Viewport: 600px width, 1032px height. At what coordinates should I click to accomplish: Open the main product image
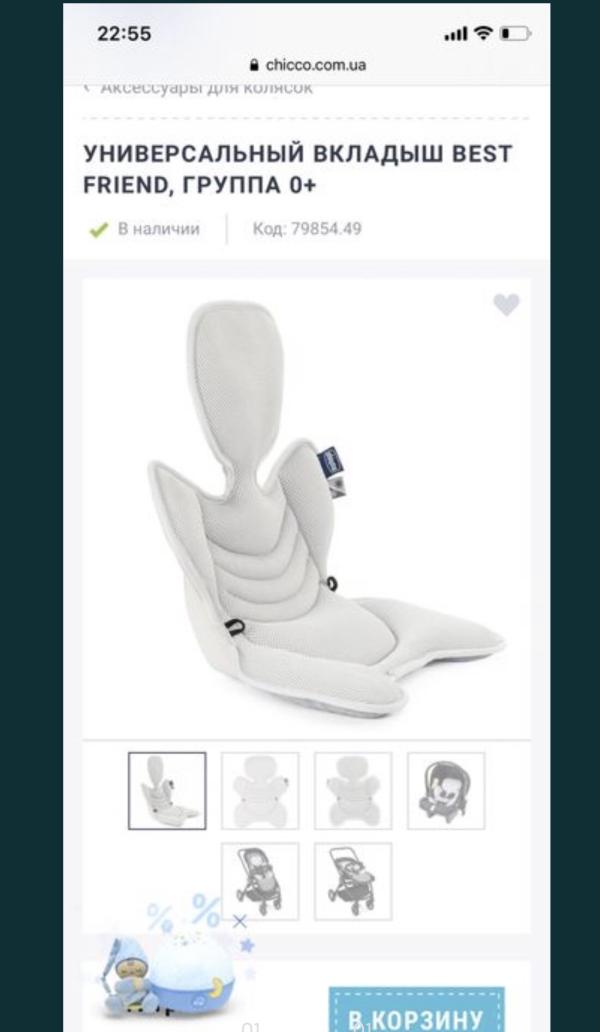(307, 509)
